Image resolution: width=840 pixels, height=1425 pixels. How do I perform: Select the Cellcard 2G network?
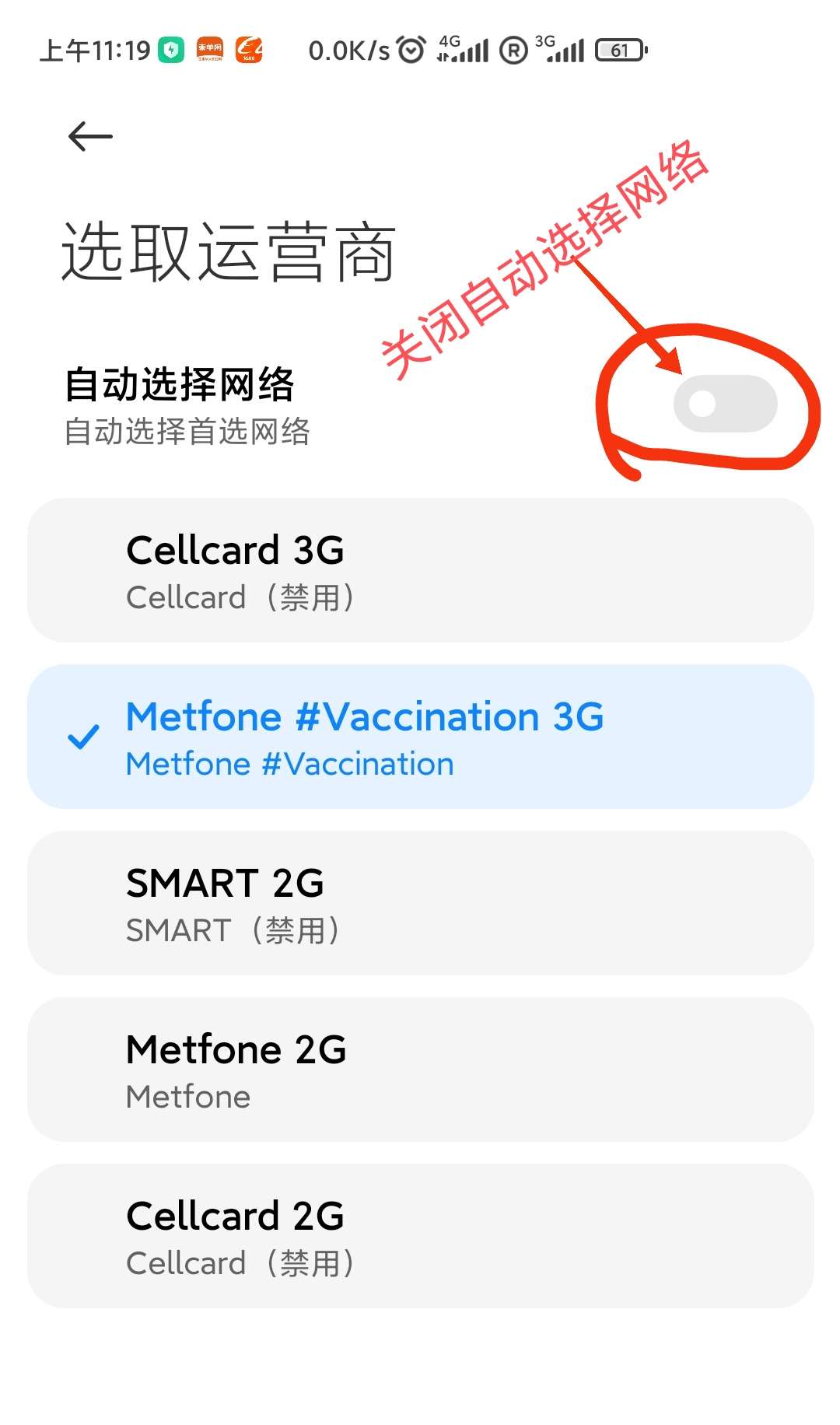click(420, 1236)
